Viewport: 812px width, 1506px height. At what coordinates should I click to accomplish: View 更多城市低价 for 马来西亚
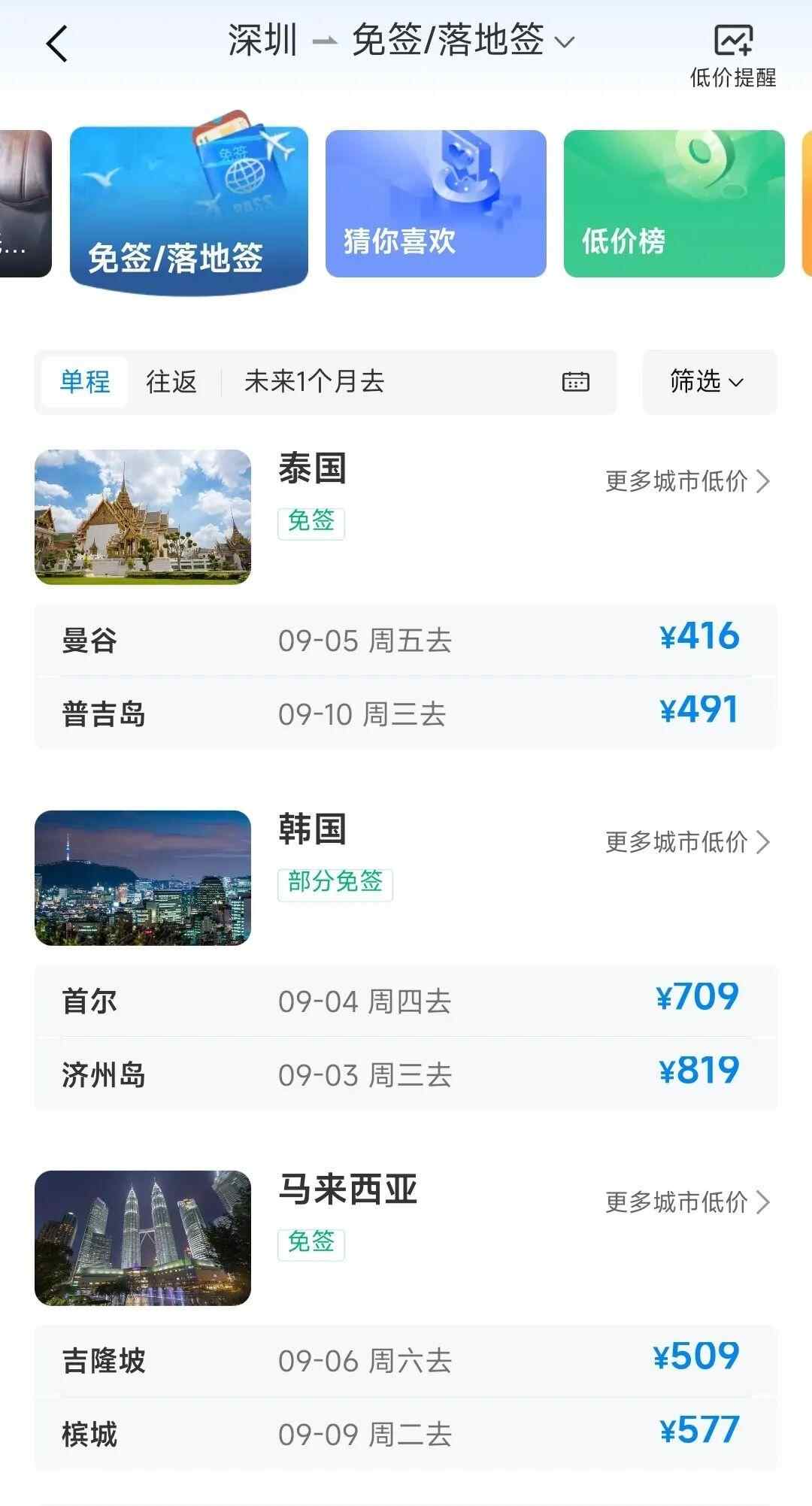click(x=687, y=1202)
